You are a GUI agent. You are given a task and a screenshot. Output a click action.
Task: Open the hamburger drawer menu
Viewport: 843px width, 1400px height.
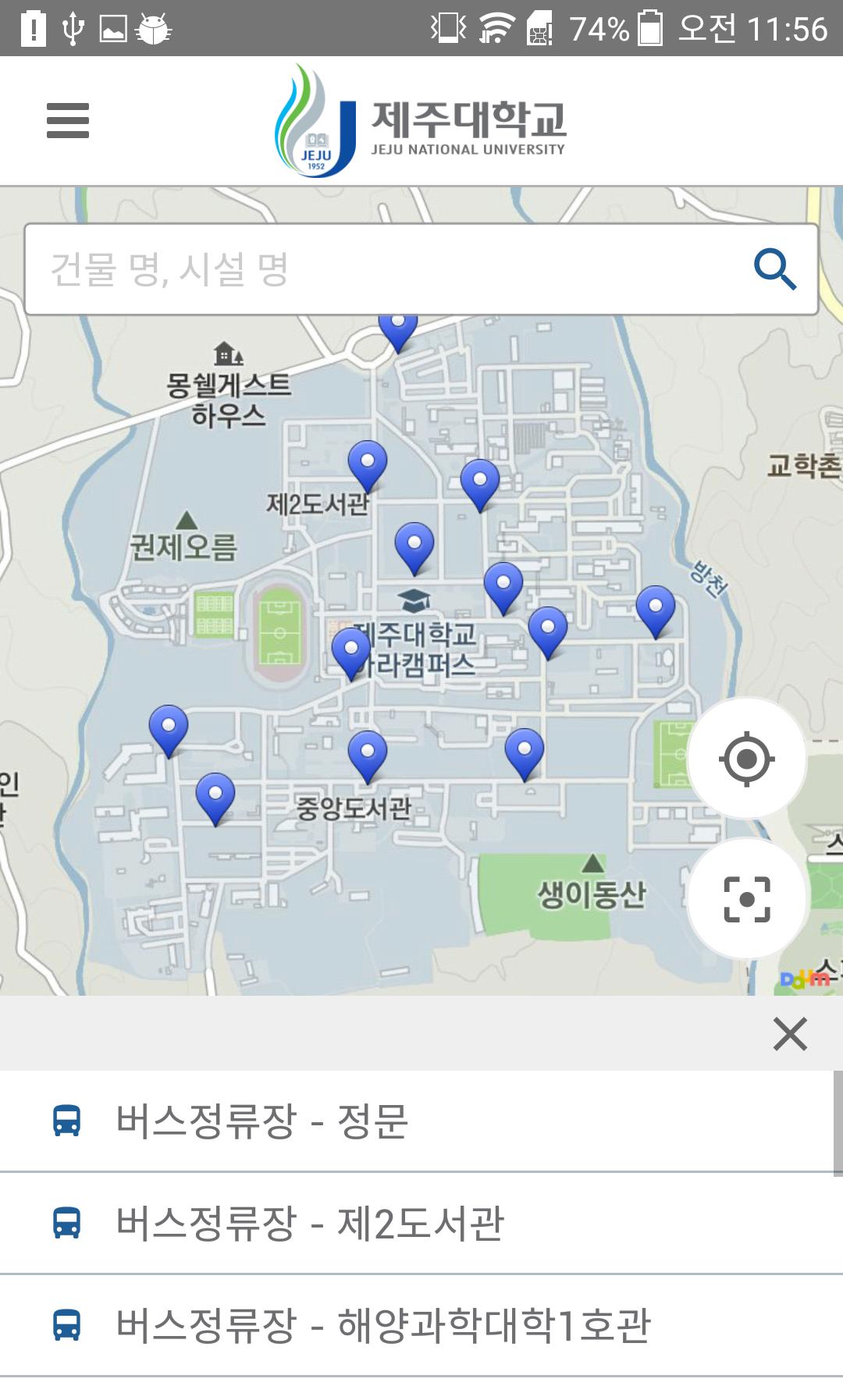pyautogui.click(x=68, y=121)
